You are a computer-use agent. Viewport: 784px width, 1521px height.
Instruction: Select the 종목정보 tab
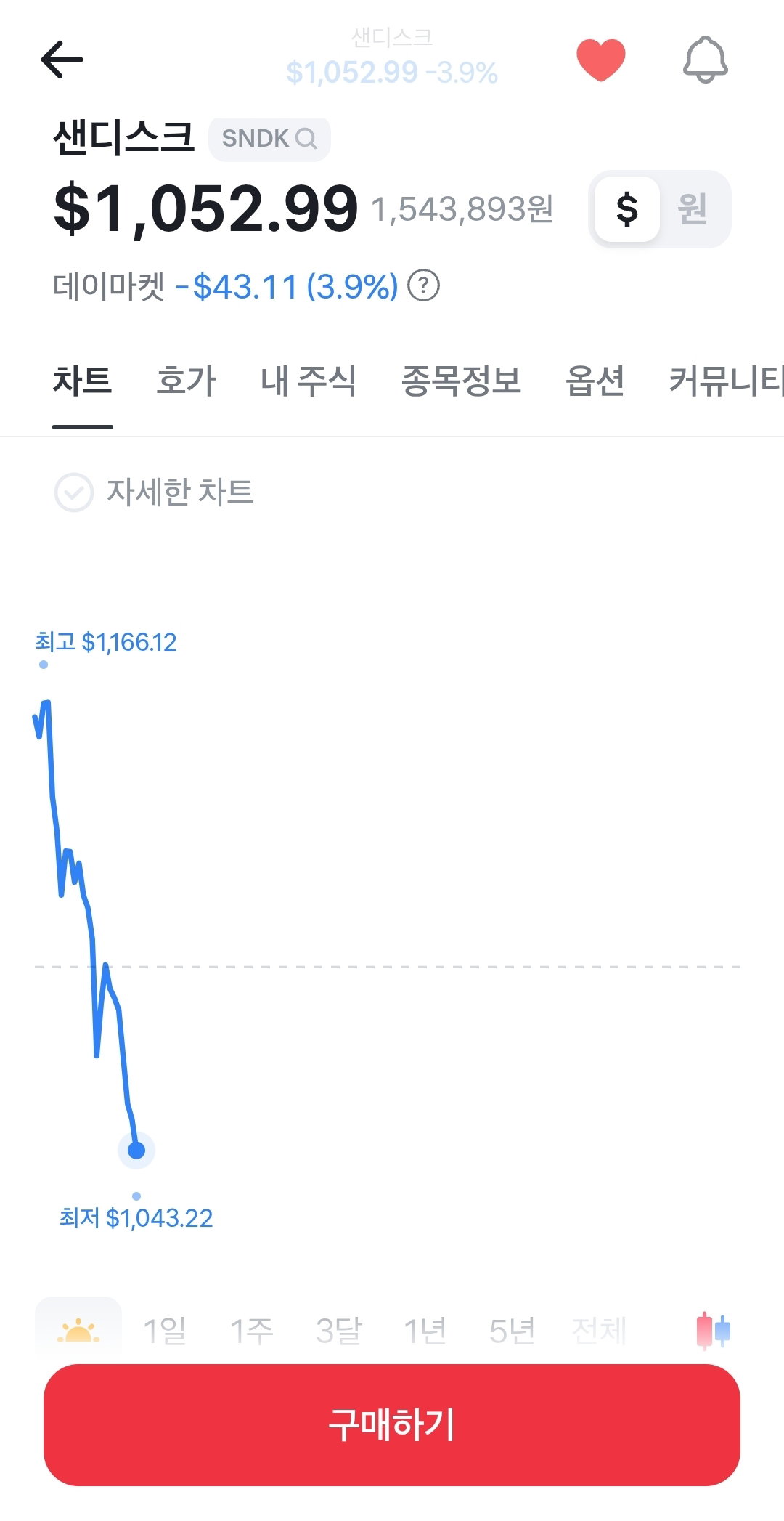(x=461, y=381)
